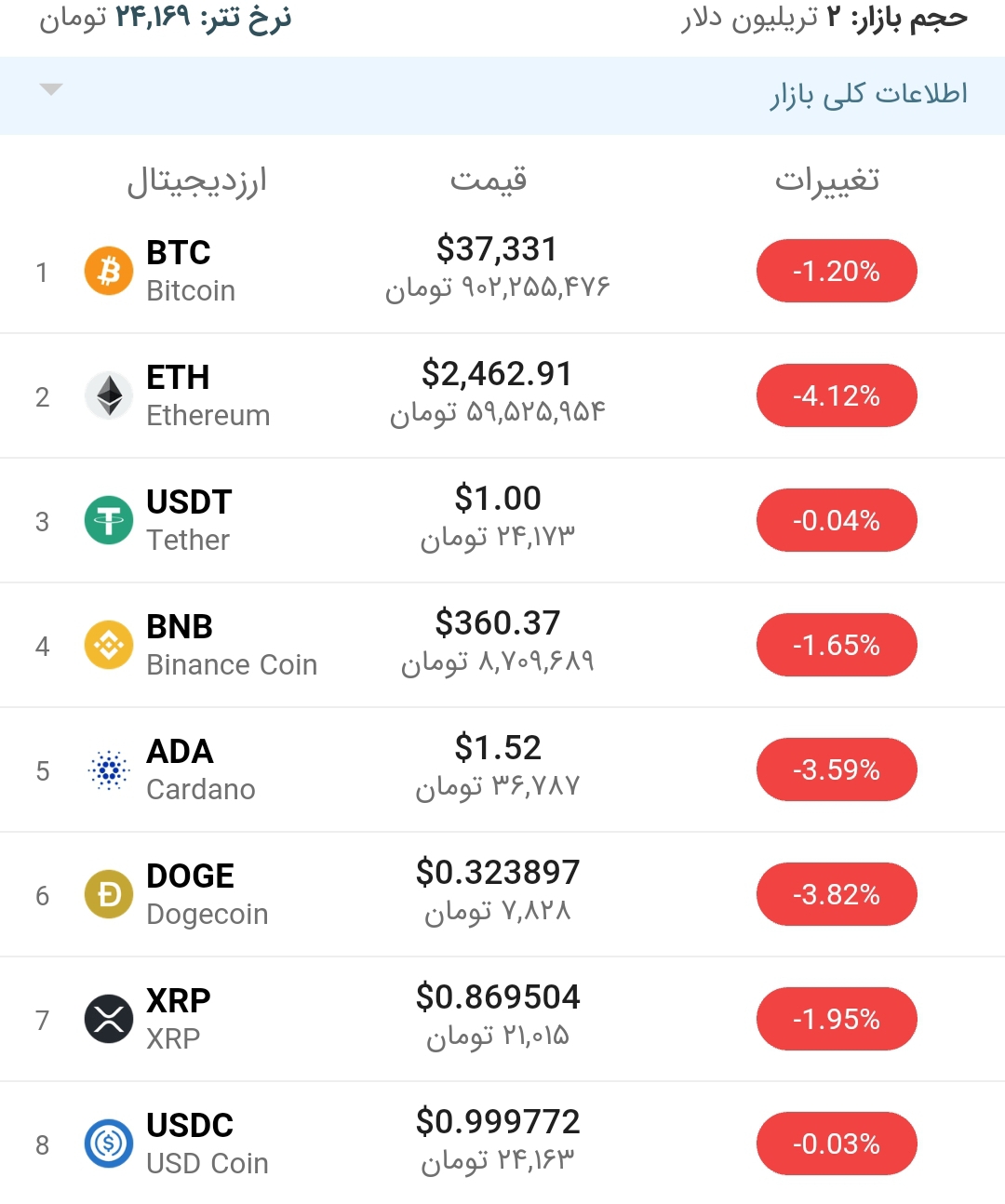Click the DOGE -3.82% change pill
The height and width of the screenshot is (1204, 1005).
click(x=836, y=894)
